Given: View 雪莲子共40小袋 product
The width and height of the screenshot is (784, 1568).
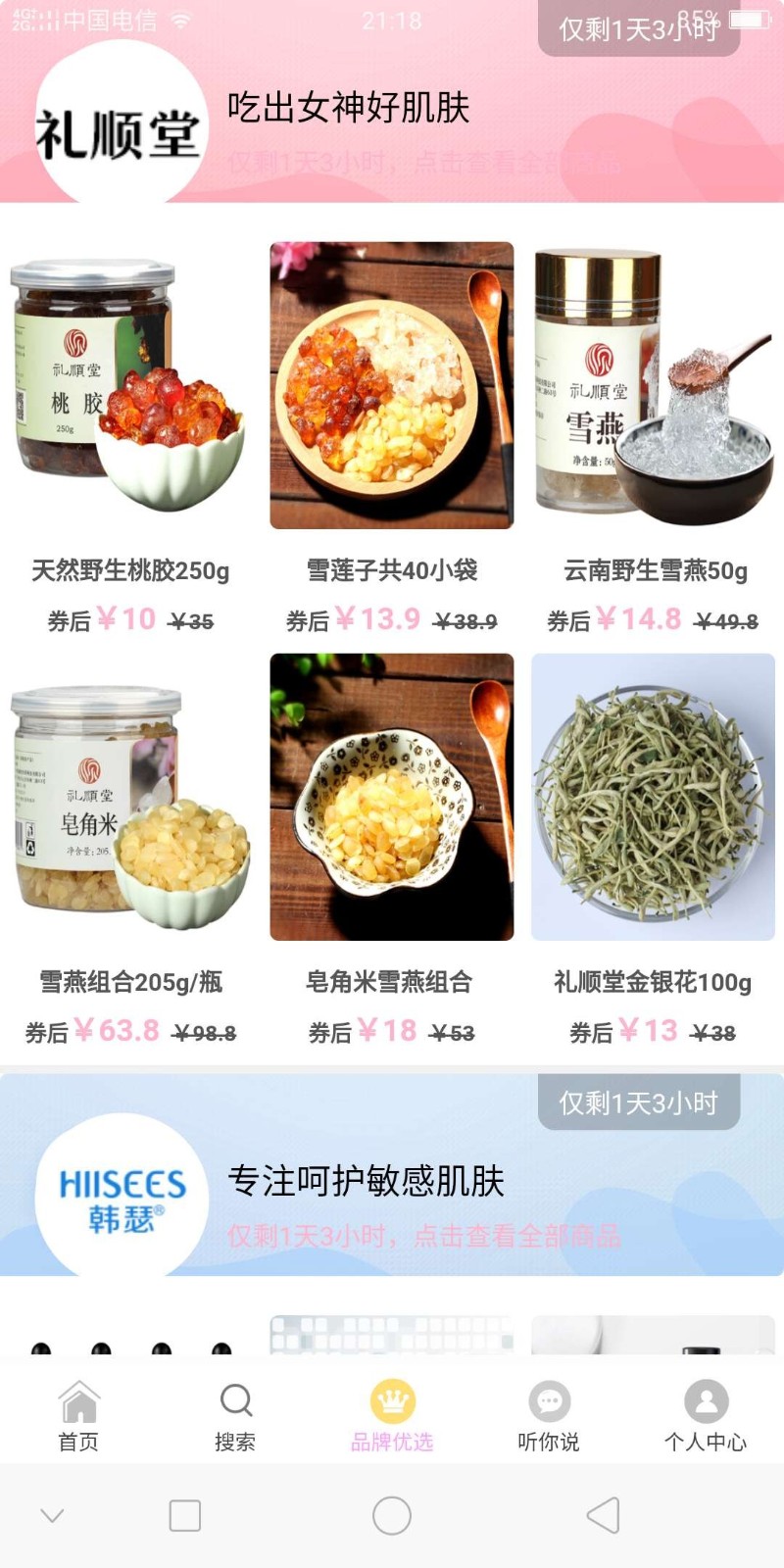Looking at the screenshot, I should (392, 387).
